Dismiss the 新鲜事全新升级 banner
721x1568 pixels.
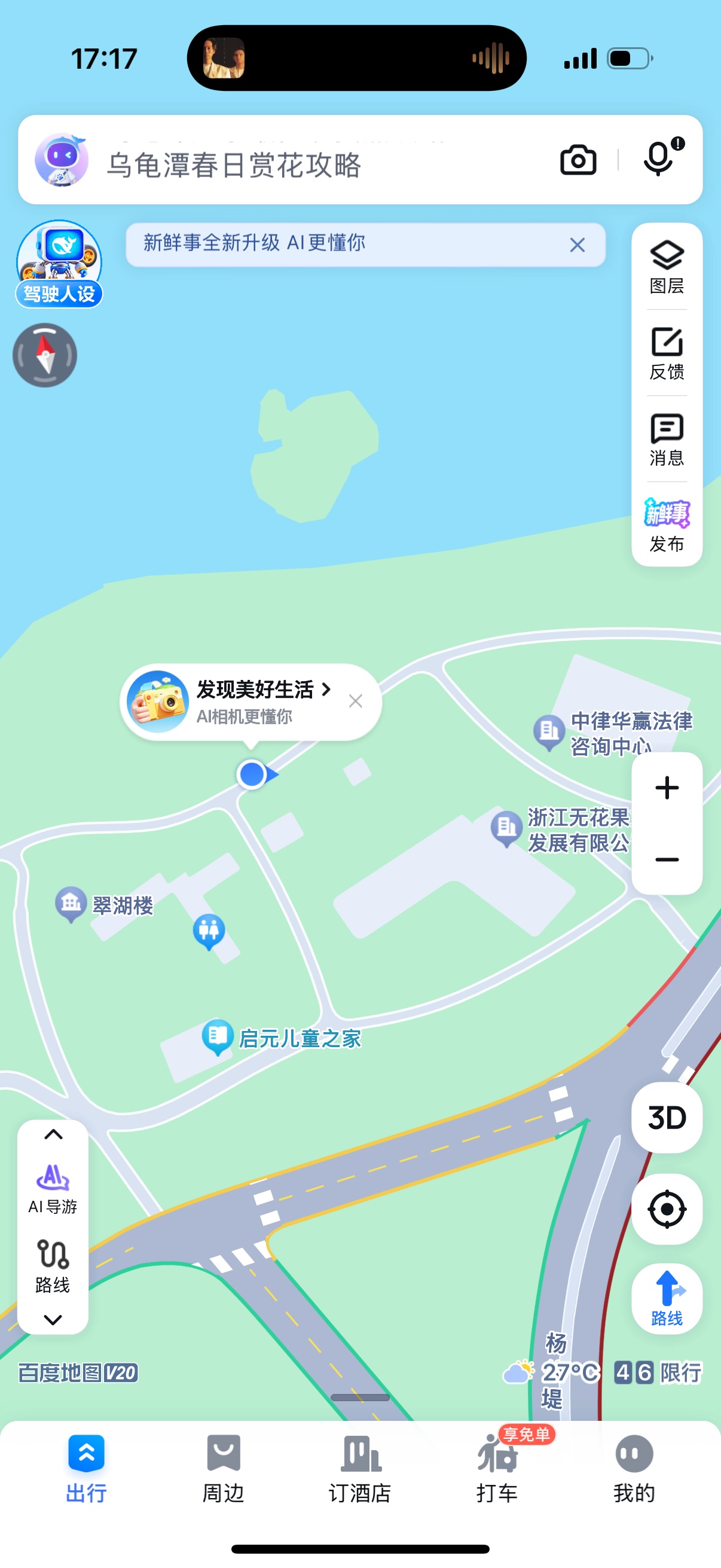point(577,245)
